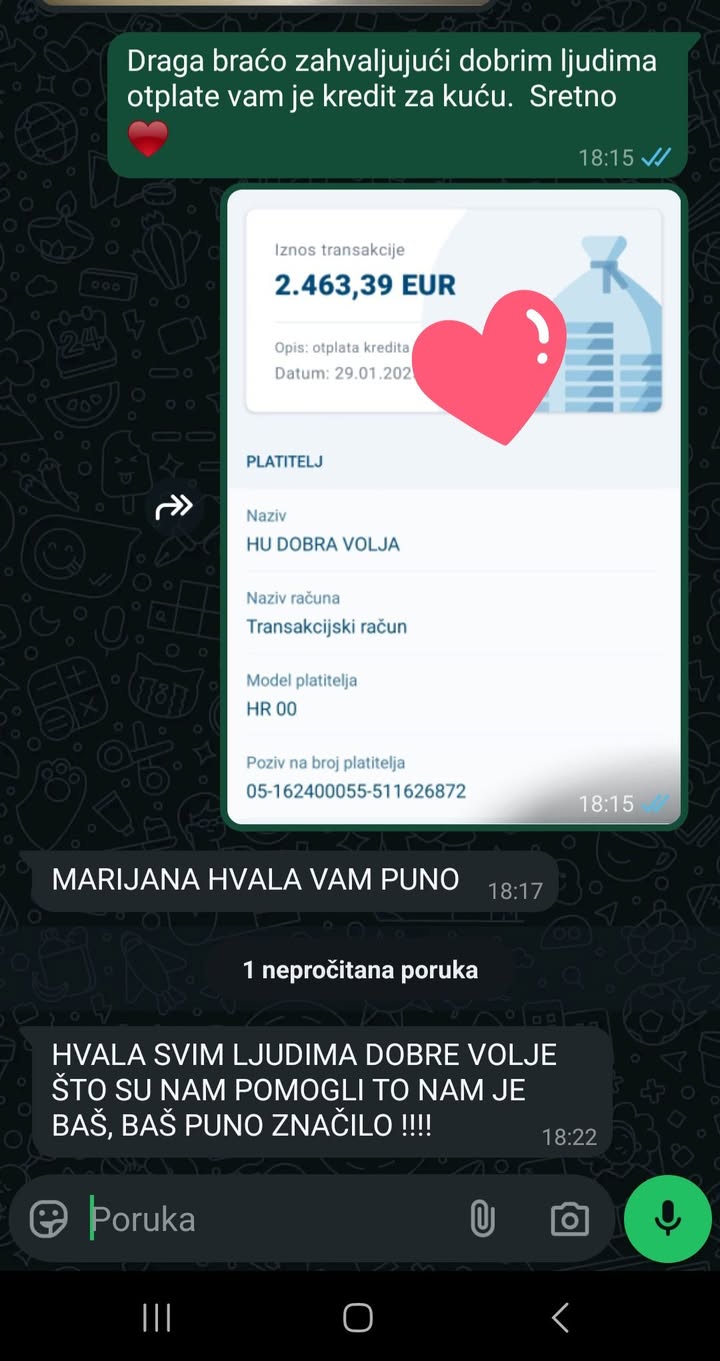This screenshot has height=1361, width=720.
Task: Go to the home screen
Action: coord(358,1317)
